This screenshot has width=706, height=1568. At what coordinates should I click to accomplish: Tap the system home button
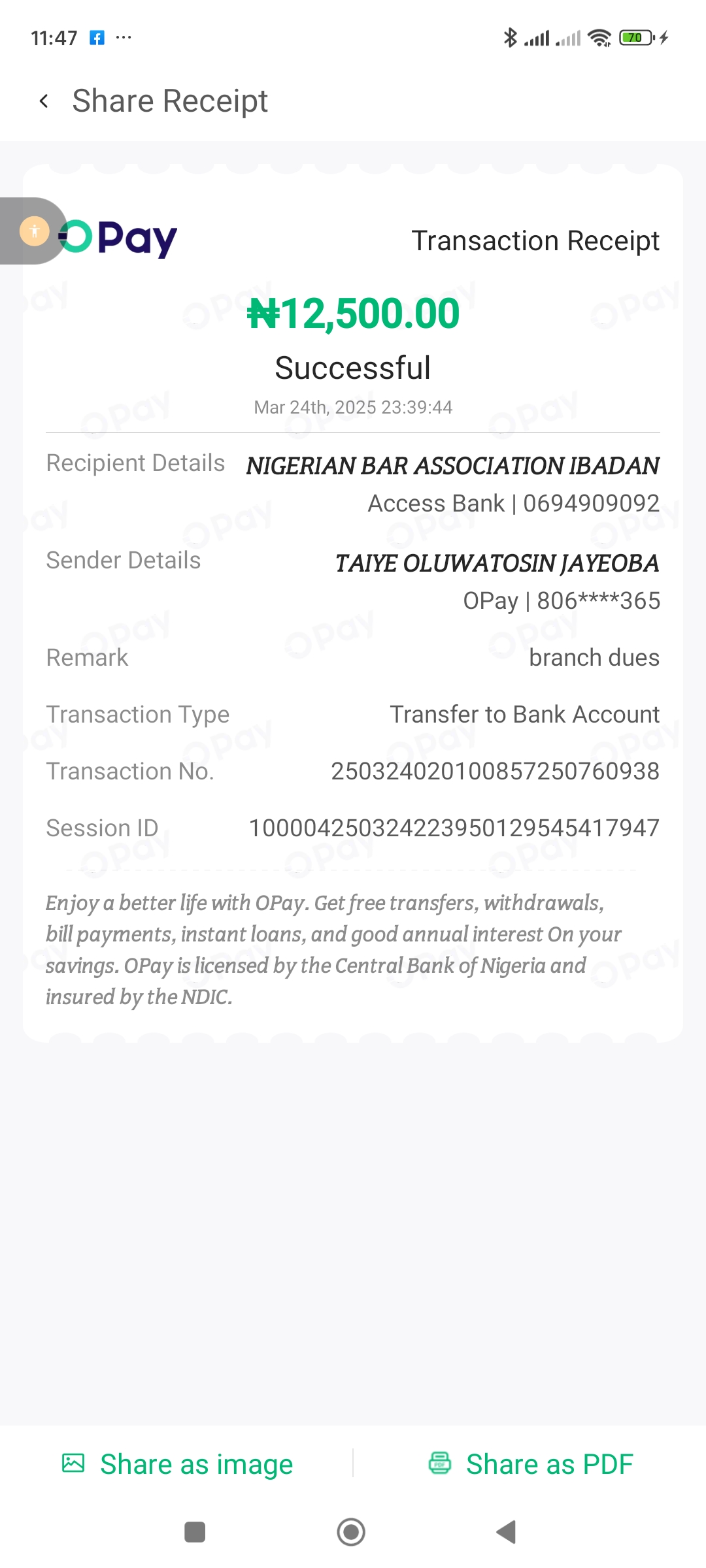point(351,1531)
